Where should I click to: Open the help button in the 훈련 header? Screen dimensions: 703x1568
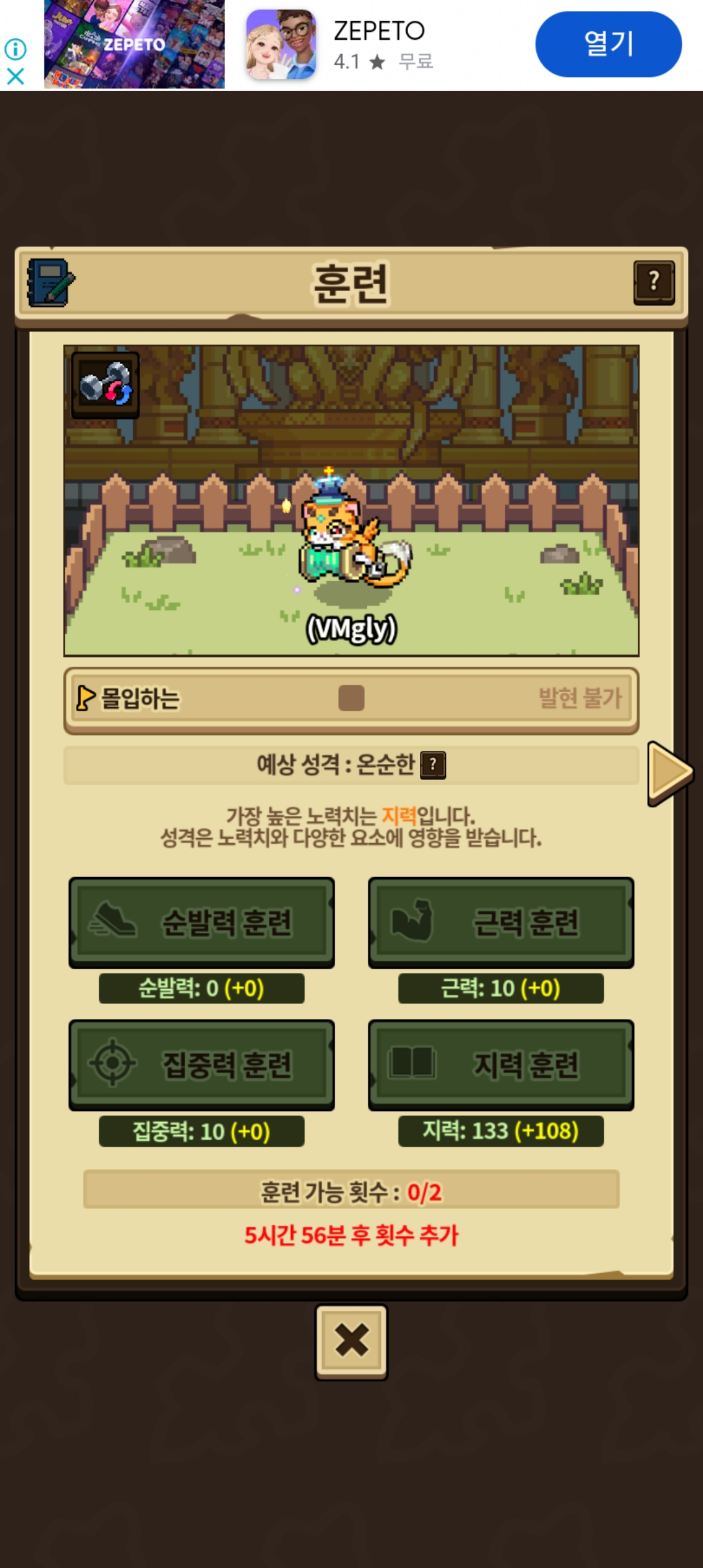coord(654,283)
